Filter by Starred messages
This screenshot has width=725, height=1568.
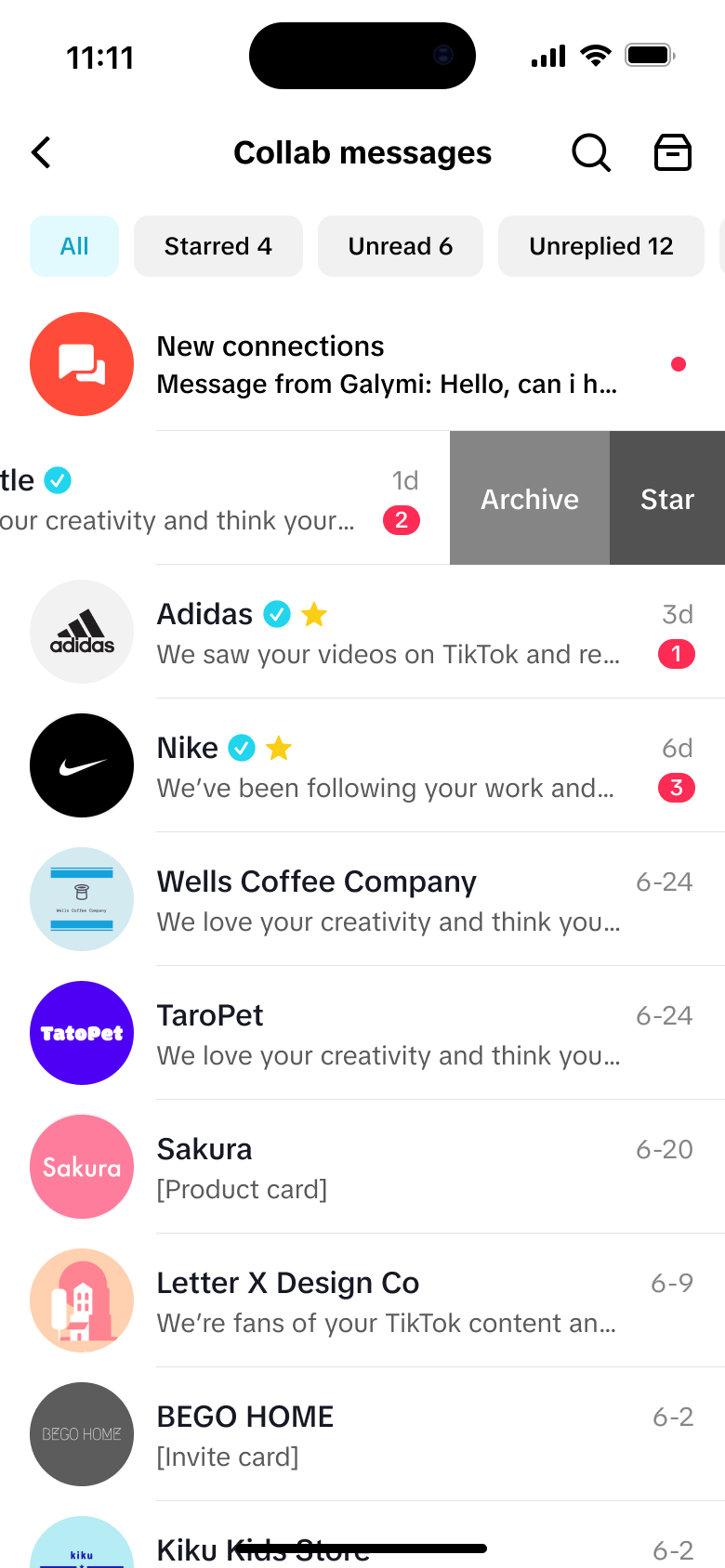point(217,246)
